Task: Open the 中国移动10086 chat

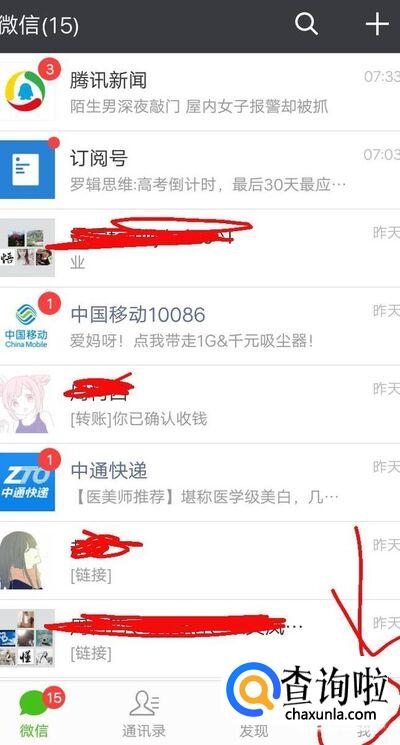Action: (200, 326)
